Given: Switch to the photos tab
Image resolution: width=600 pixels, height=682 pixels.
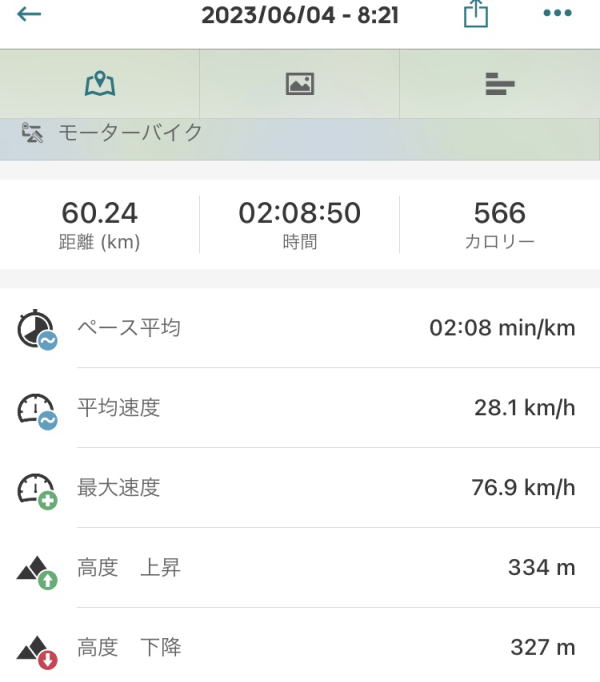Looking at the screenshot, I should point(300,84).
